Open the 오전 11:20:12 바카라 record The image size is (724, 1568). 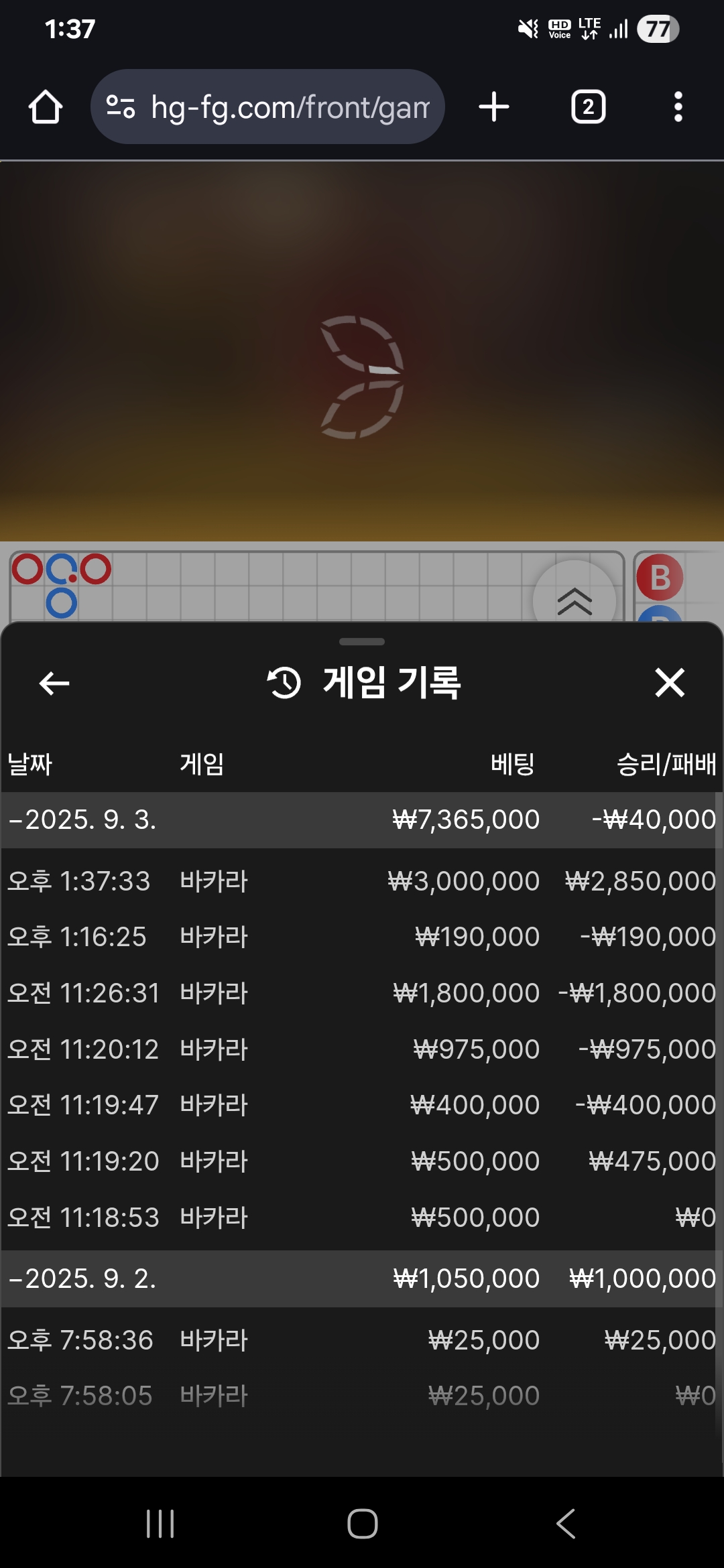pyautogui.click(x=362, y=1049)
